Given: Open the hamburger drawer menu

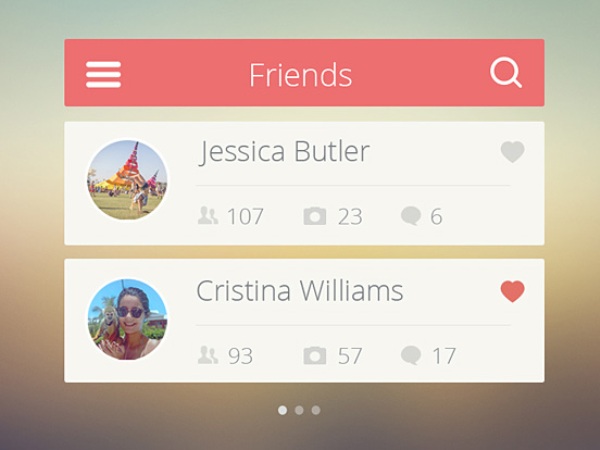Looking at the screenshot, I should 103,75.
